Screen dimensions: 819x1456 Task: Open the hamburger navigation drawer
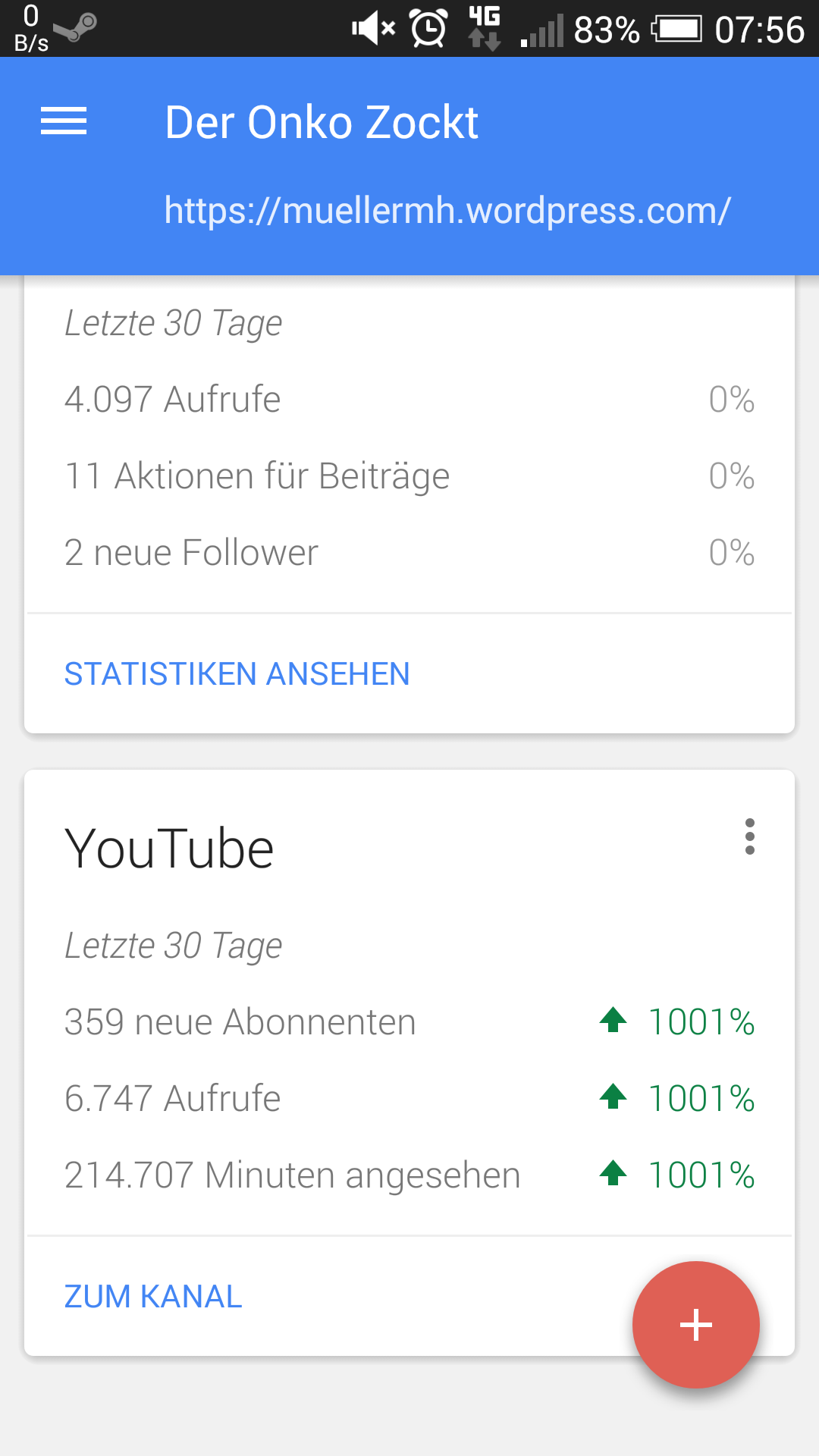coord(64,121)
